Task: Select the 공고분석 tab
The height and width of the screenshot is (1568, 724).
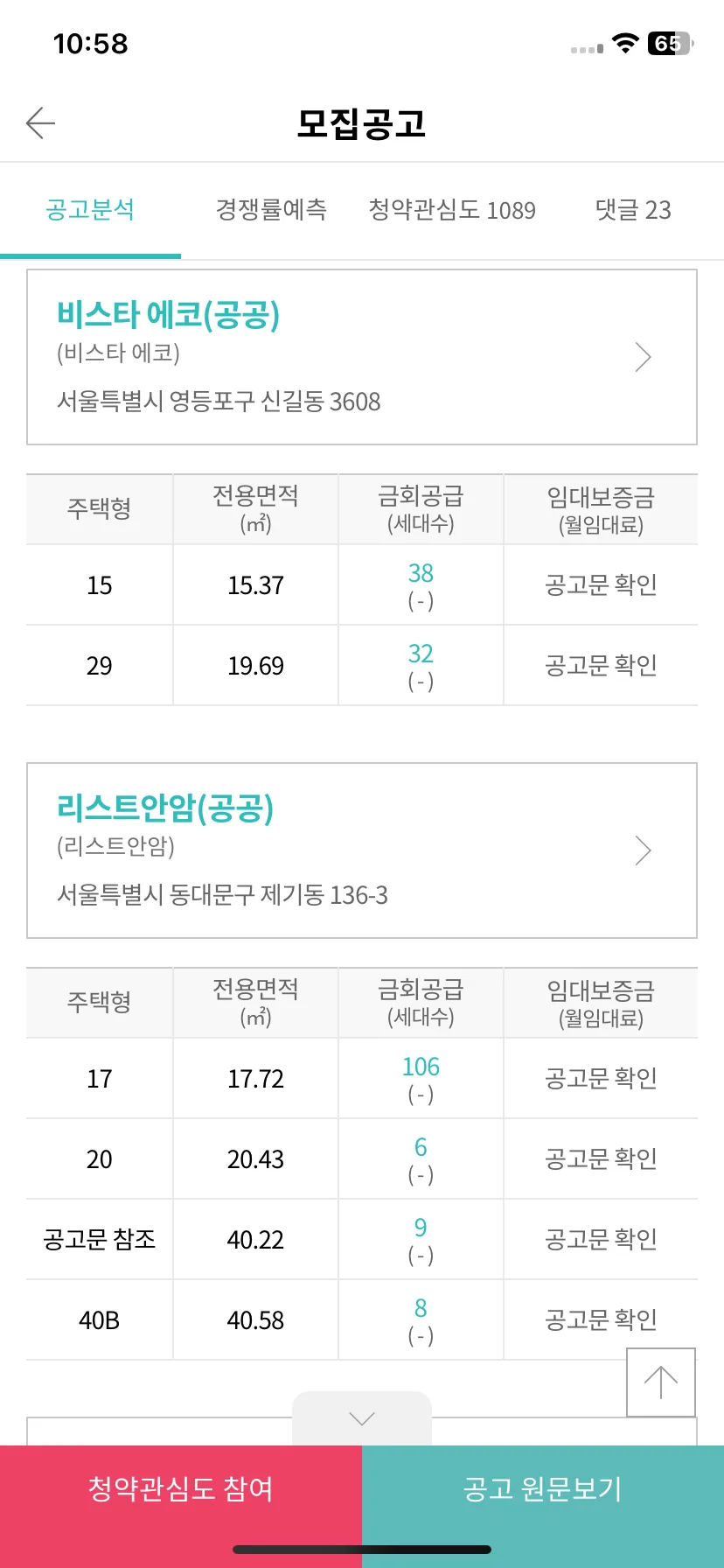Action: pos(90,210)
